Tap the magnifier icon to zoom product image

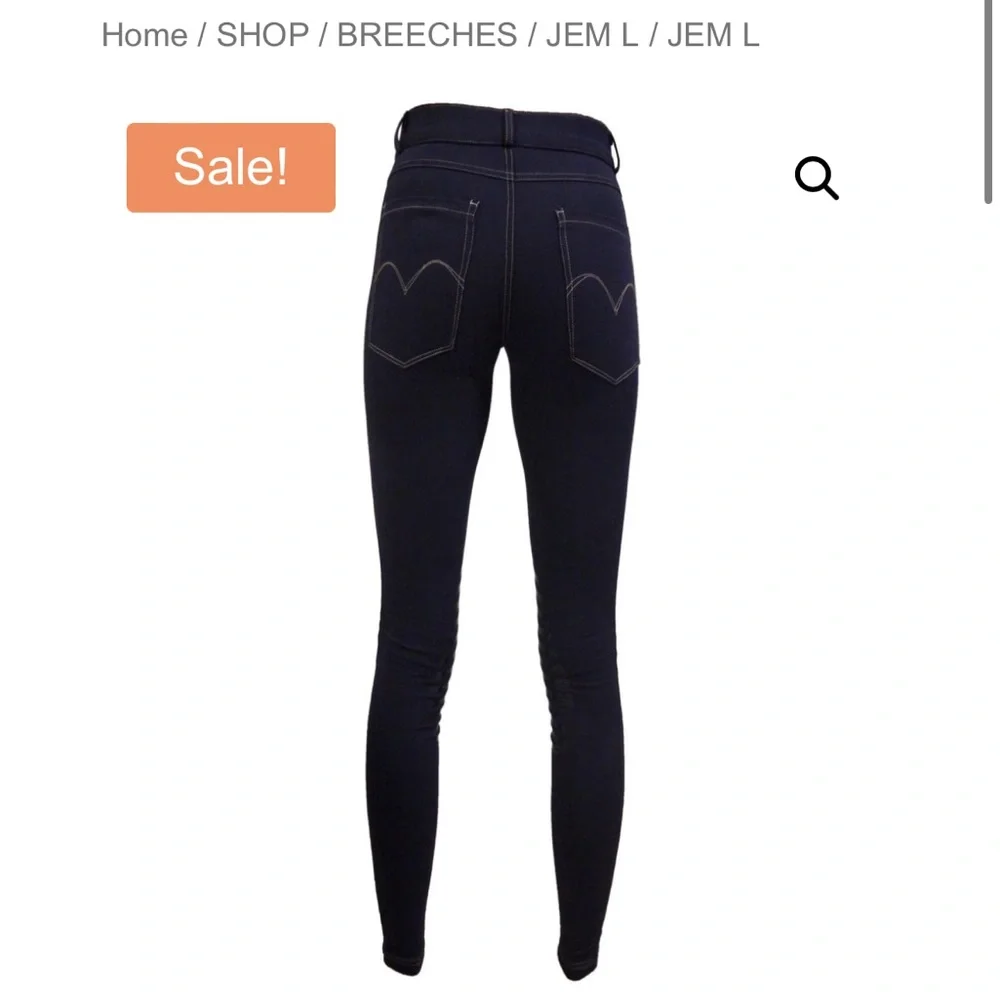816,179
